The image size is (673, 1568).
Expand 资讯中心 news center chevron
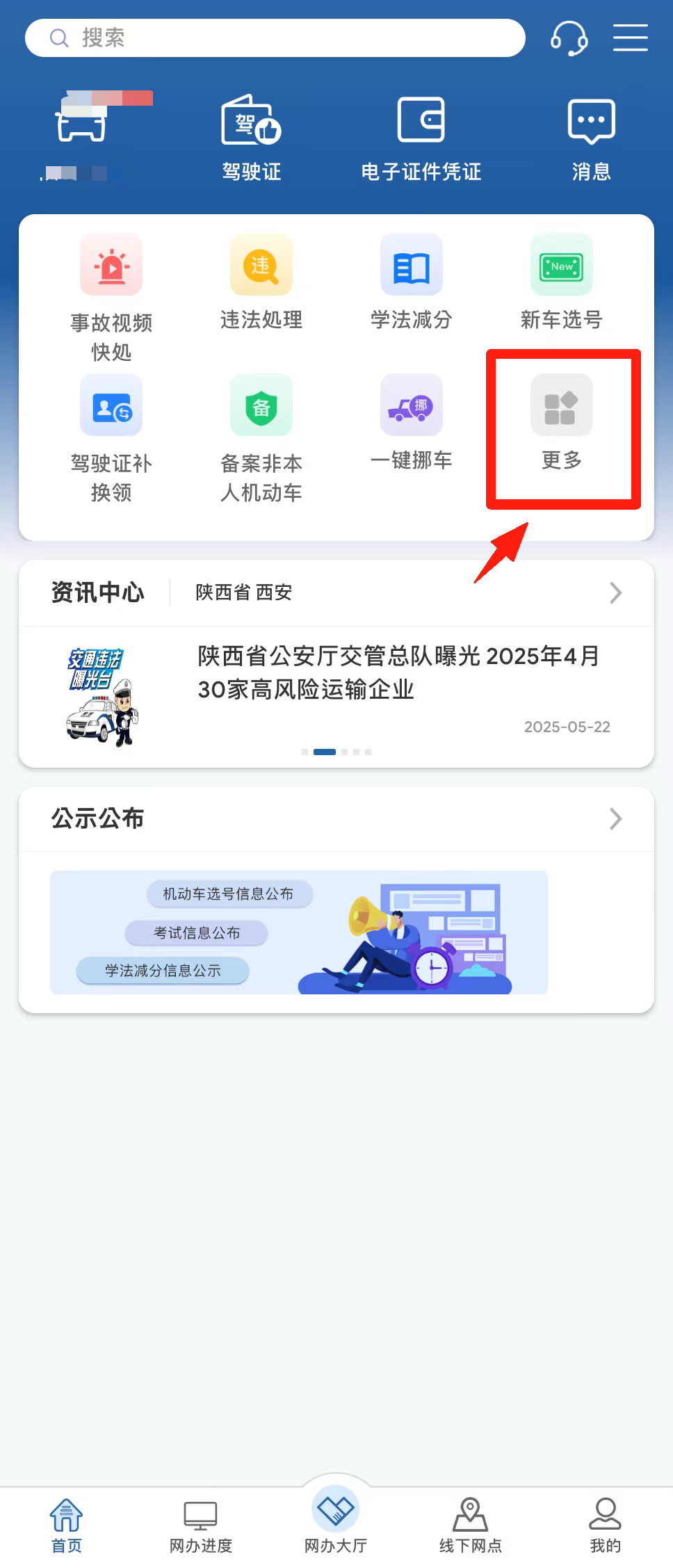[615, 593]
